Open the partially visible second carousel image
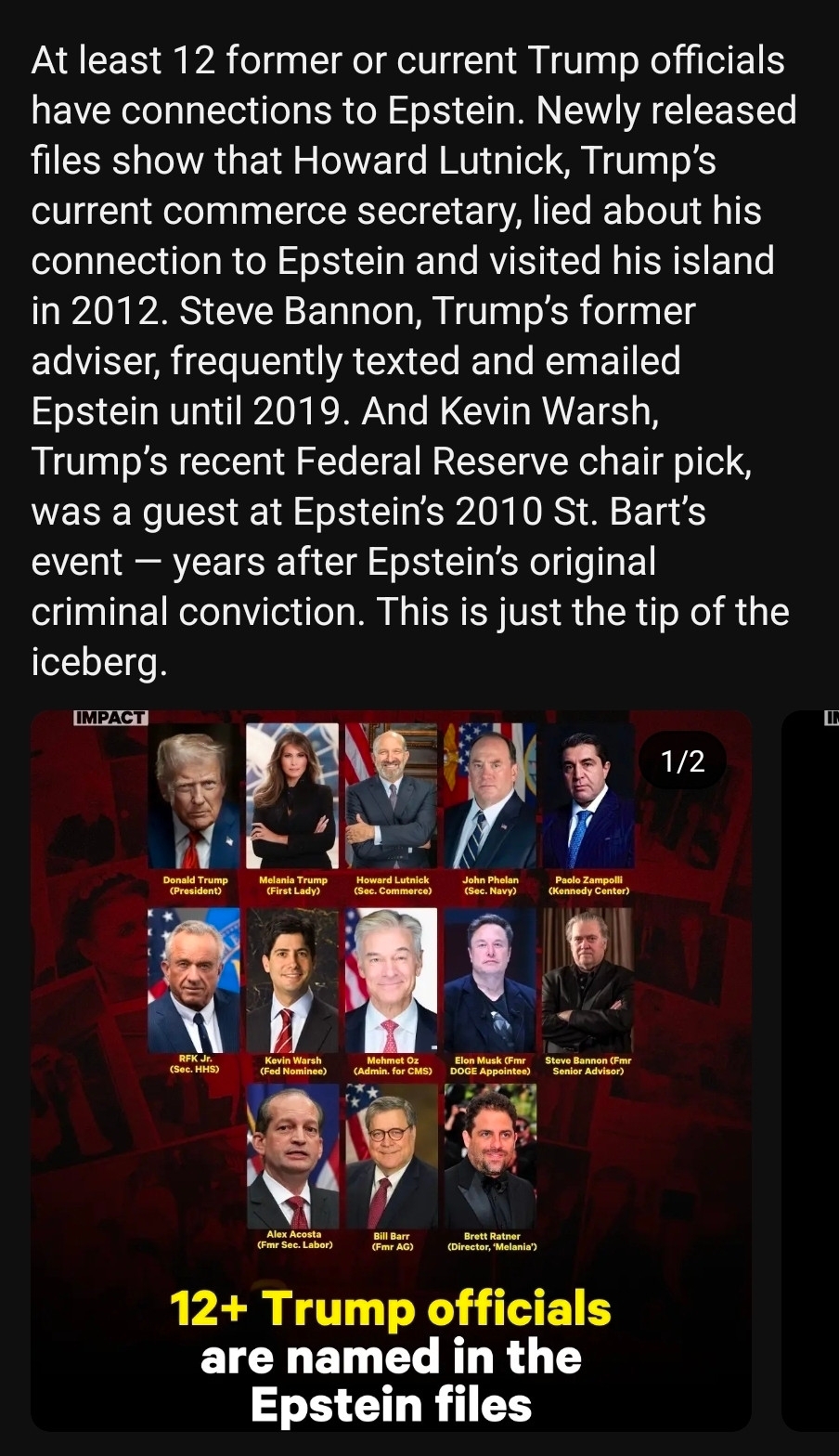The width and height of the screenshot is (839, 1456). pyautogui.click(x=812, y=1068)
